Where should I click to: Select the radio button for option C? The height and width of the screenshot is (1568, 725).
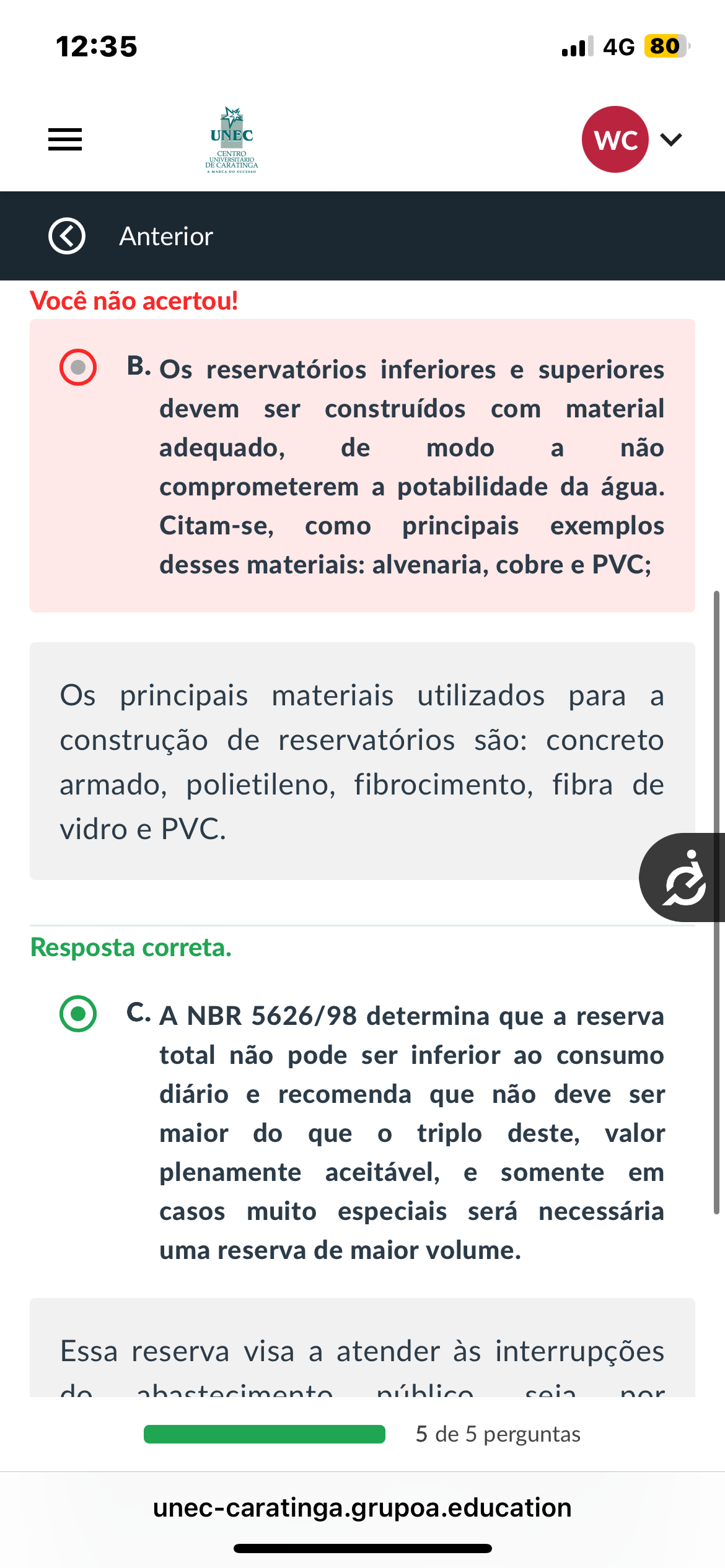pos(78,1014)
